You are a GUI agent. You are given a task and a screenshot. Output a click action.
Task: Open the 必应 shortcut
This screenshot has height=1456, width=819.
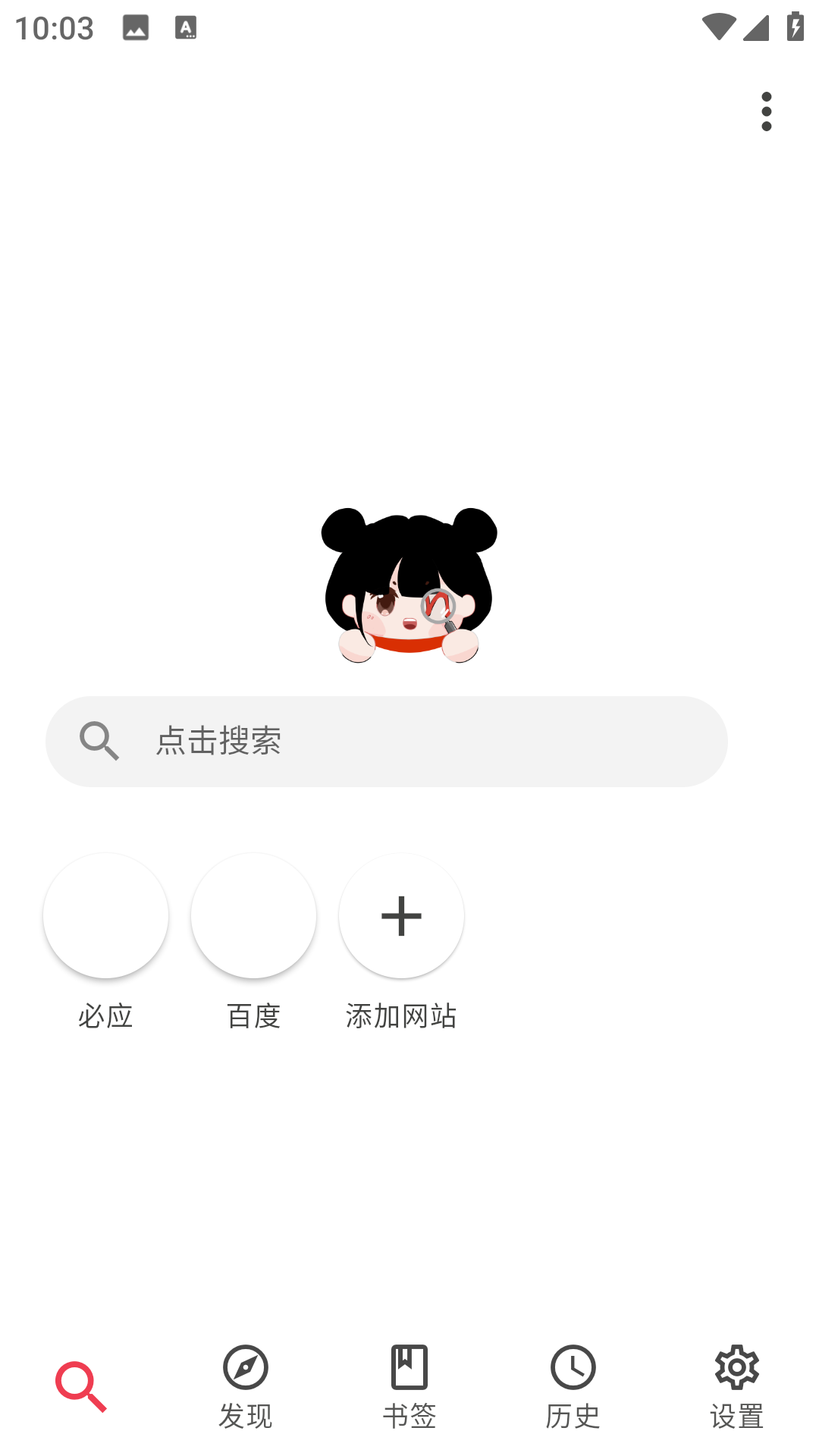point(105,916)
